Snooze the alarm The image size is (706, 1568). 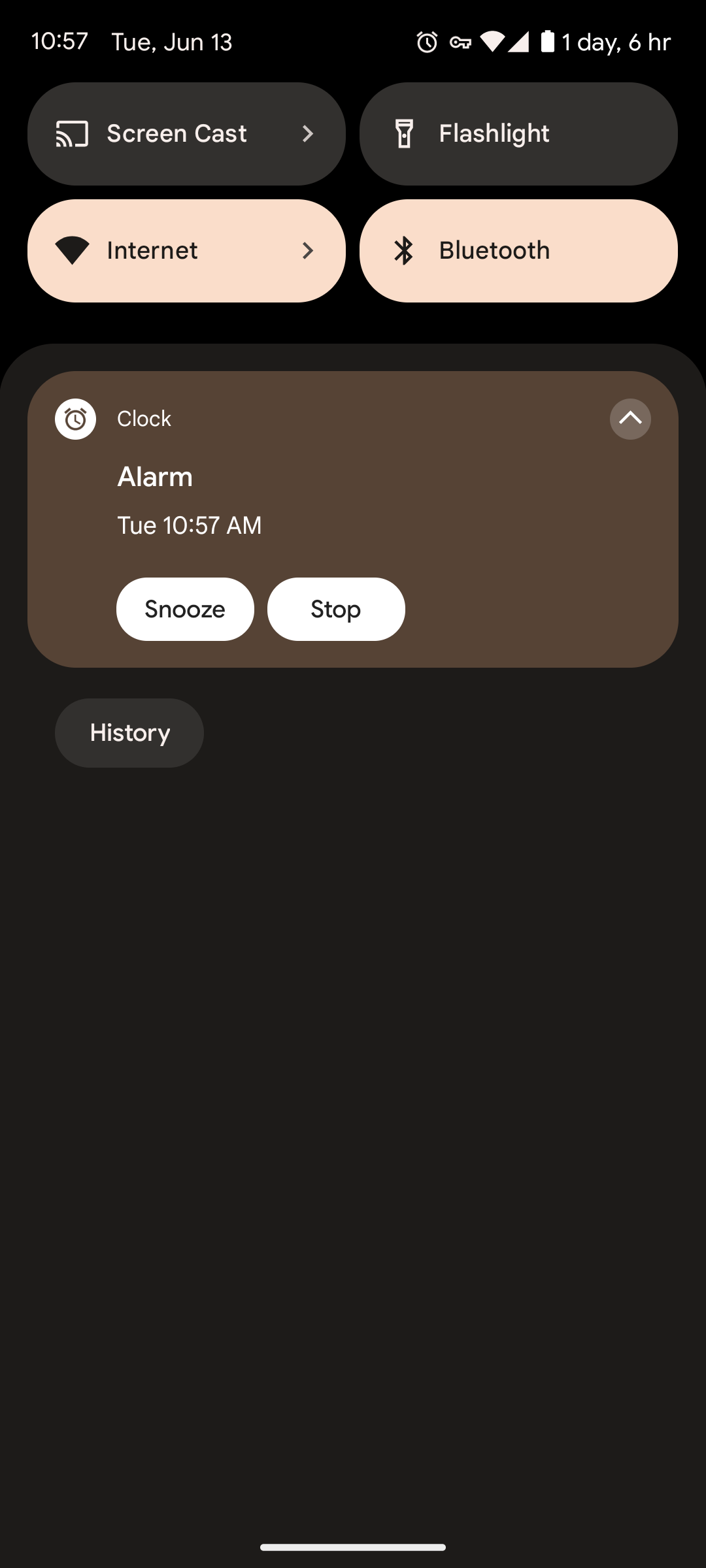(185, 608)
